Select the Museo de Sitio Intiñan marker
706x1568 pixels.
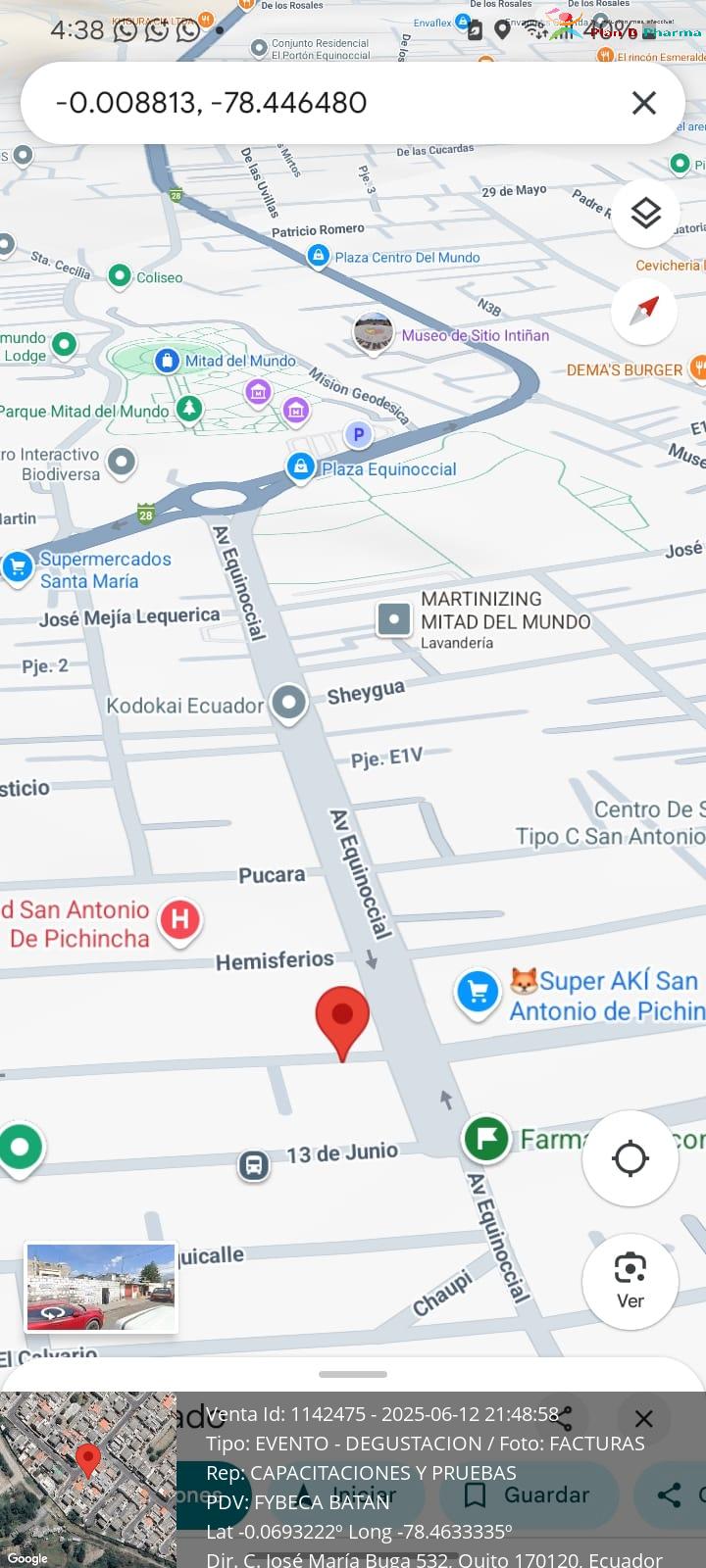coord(373,333)
